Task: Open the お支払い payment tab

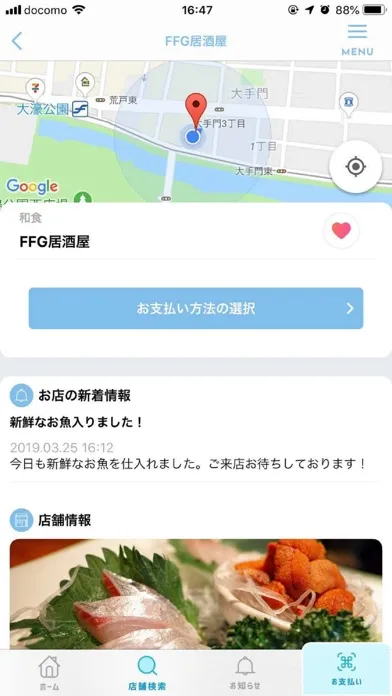Action: point(347,669)
